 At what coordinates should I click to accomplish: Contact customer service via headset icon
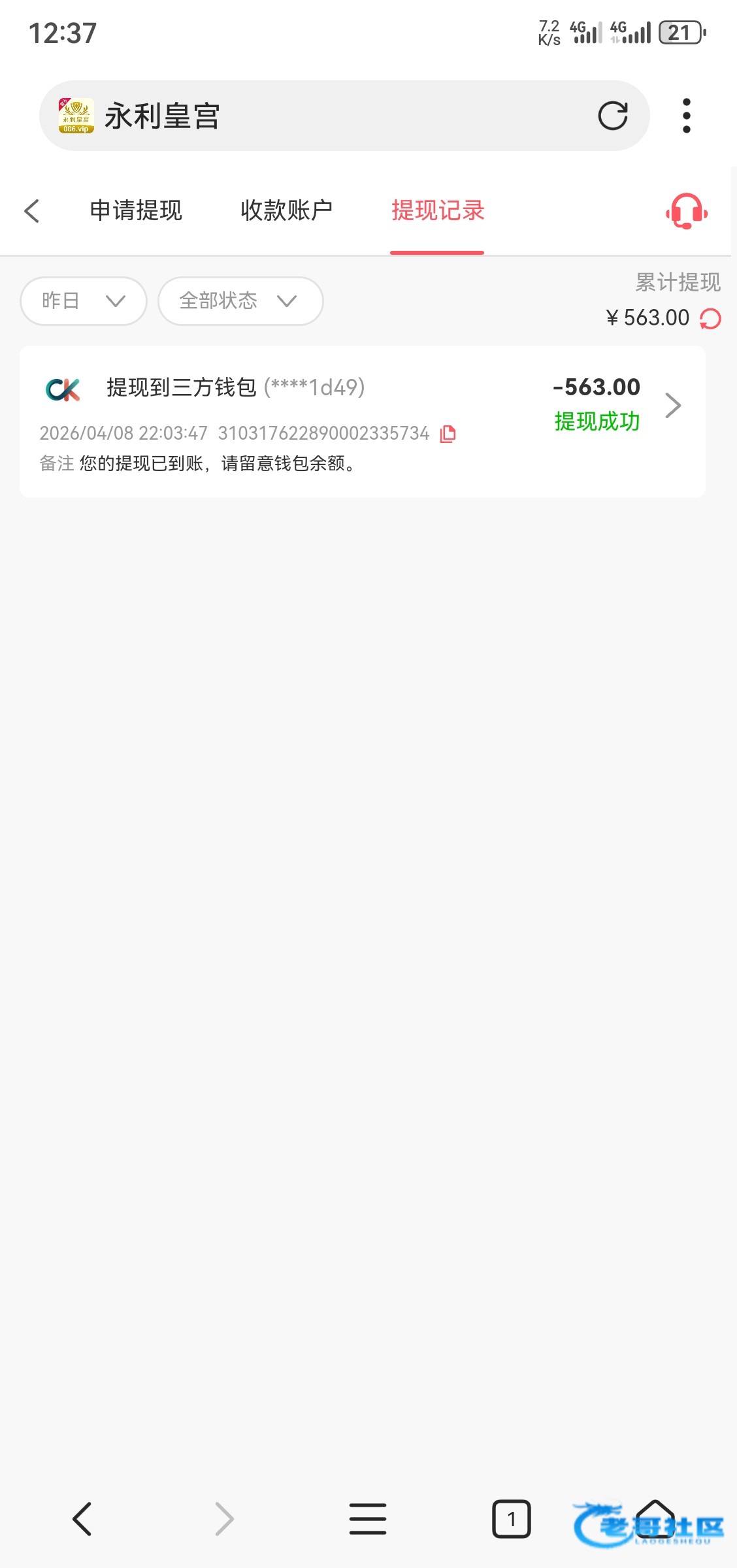coord(686,211)
